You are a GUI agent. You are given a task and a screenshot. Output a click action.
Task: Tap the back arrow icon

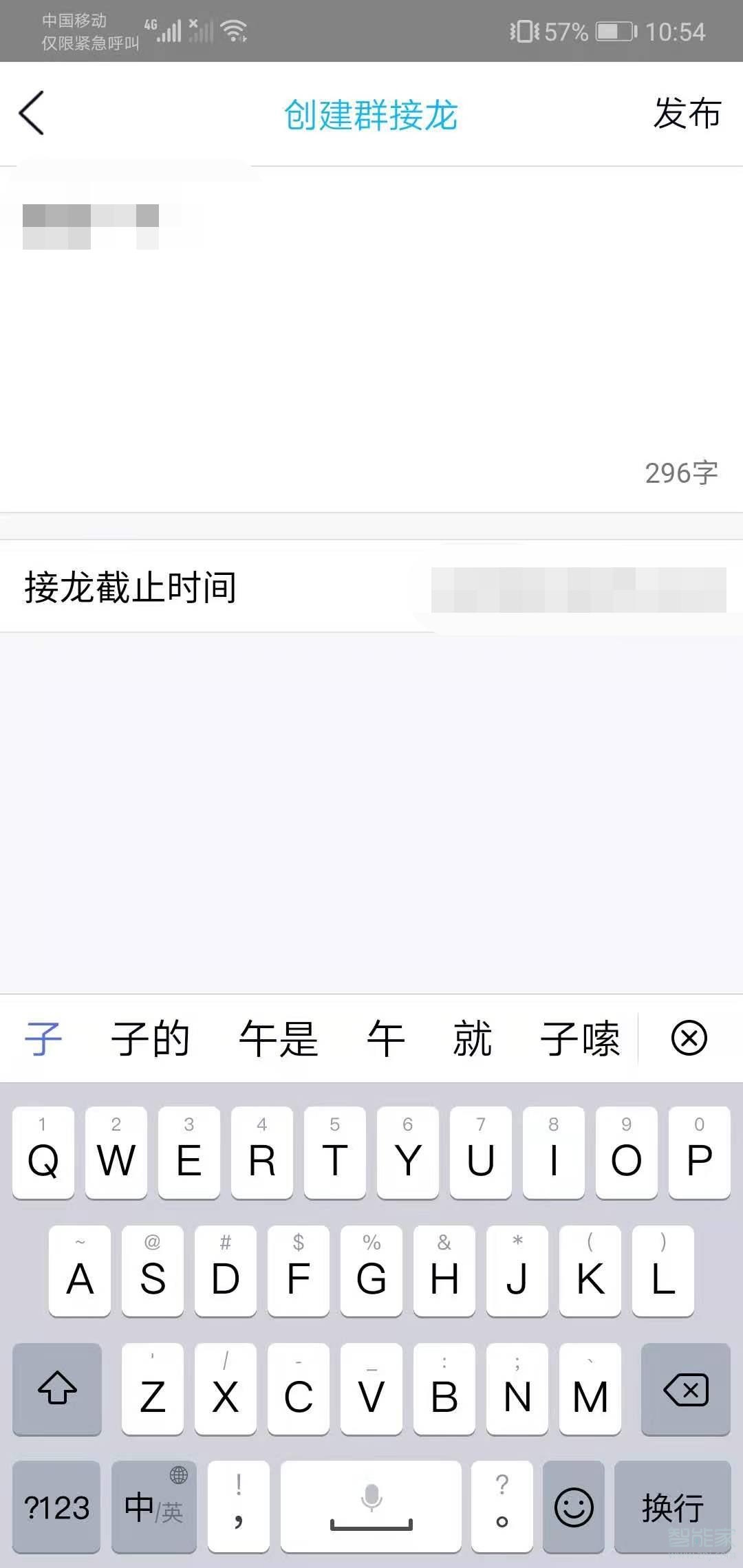coord(32,113)
